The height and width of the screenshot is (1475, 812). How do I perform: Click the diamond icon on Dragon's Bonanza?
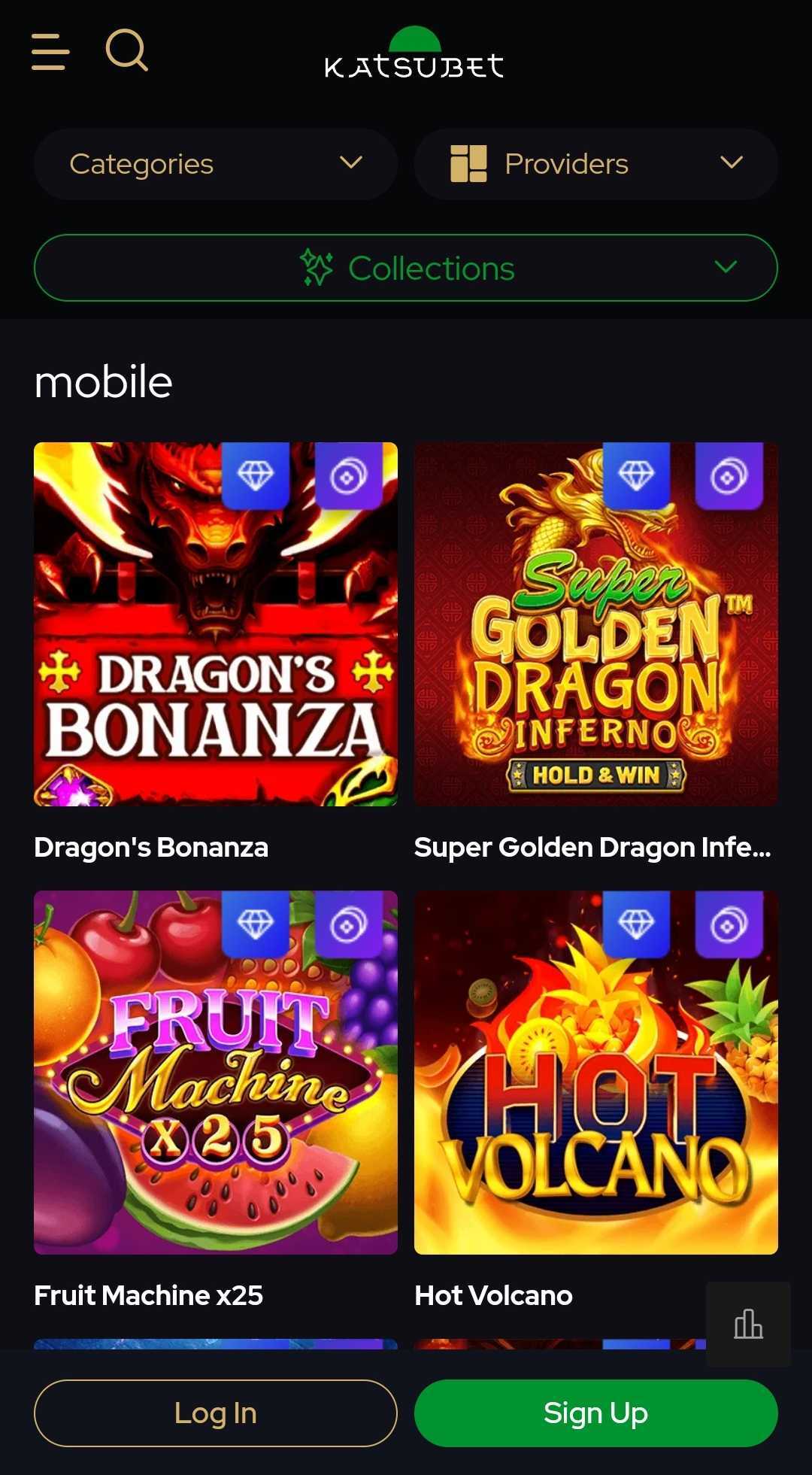[x=256, y=474]
